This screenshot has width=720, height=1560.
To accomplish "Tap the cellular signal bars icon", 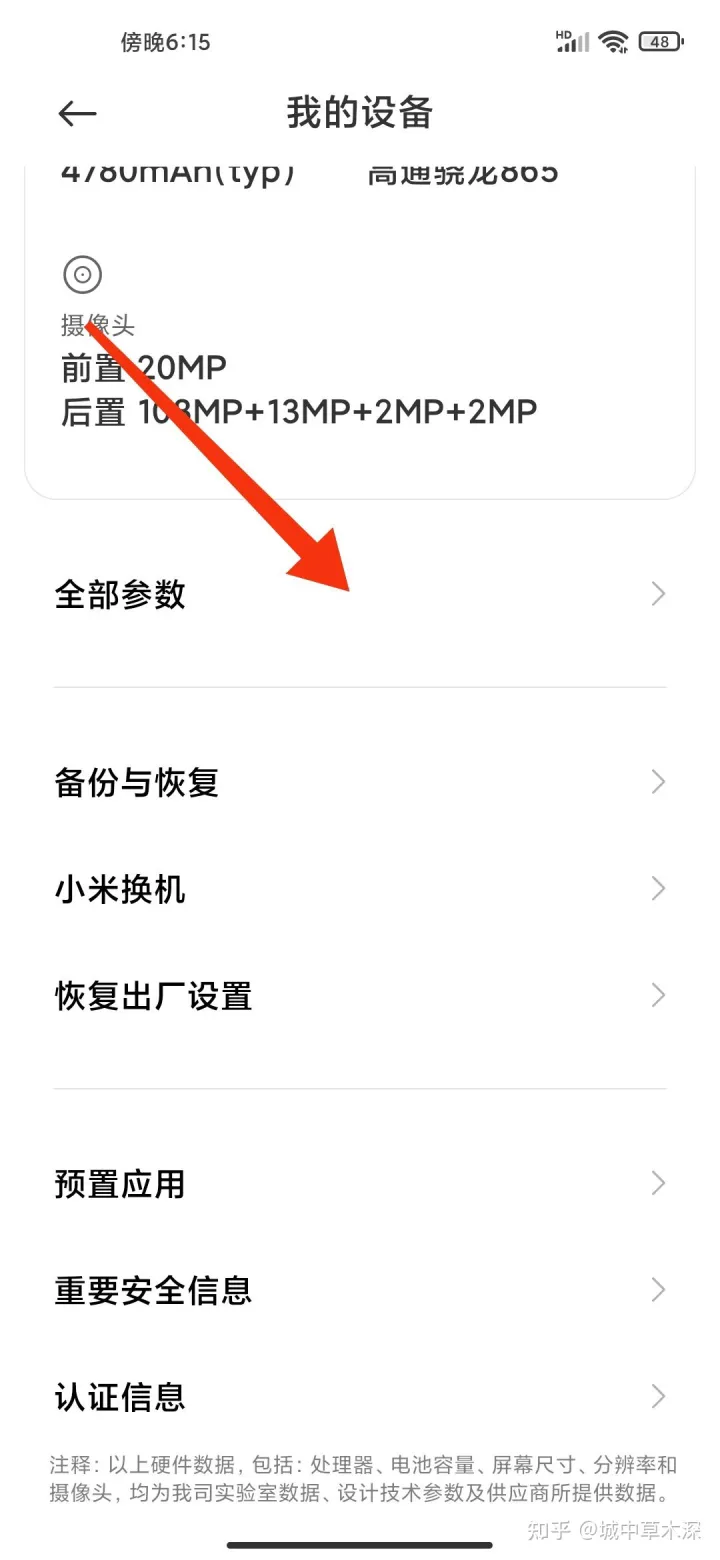I will 572,42.
